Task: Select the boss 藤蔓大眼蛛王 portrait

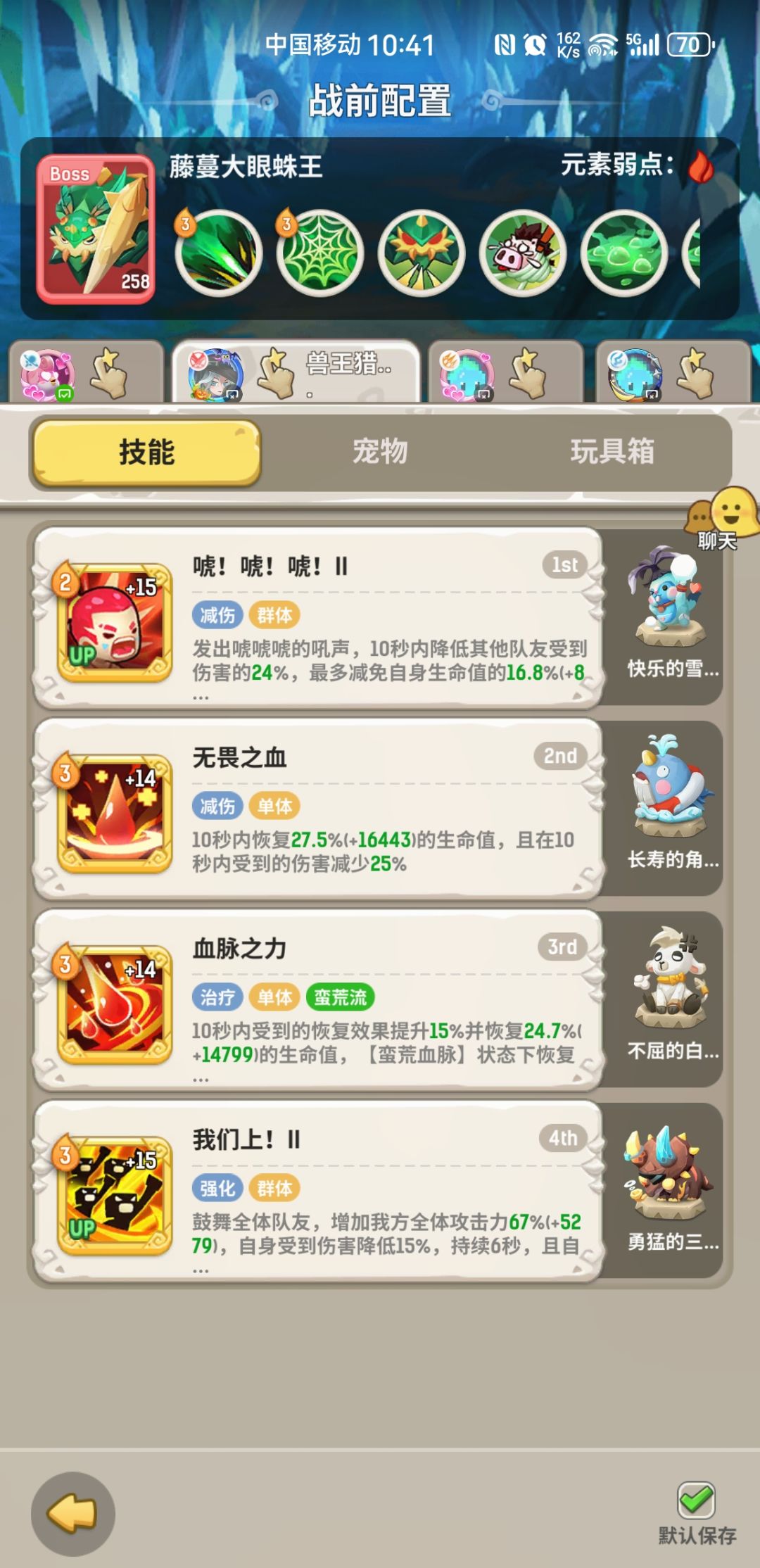Action: pyautogui.click(x=95, y=225)
